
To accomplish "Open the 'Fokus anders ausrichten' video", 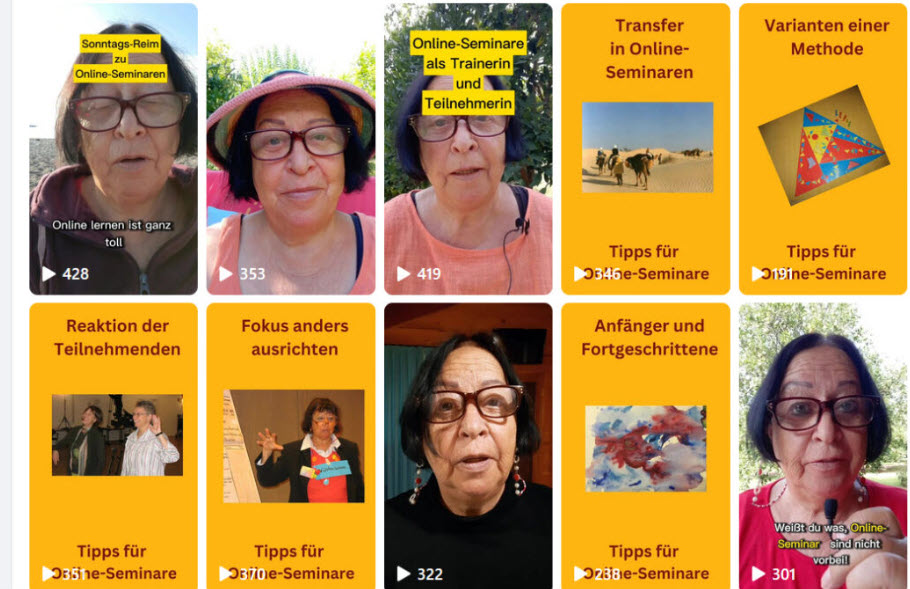I will [x=291, y=445].
